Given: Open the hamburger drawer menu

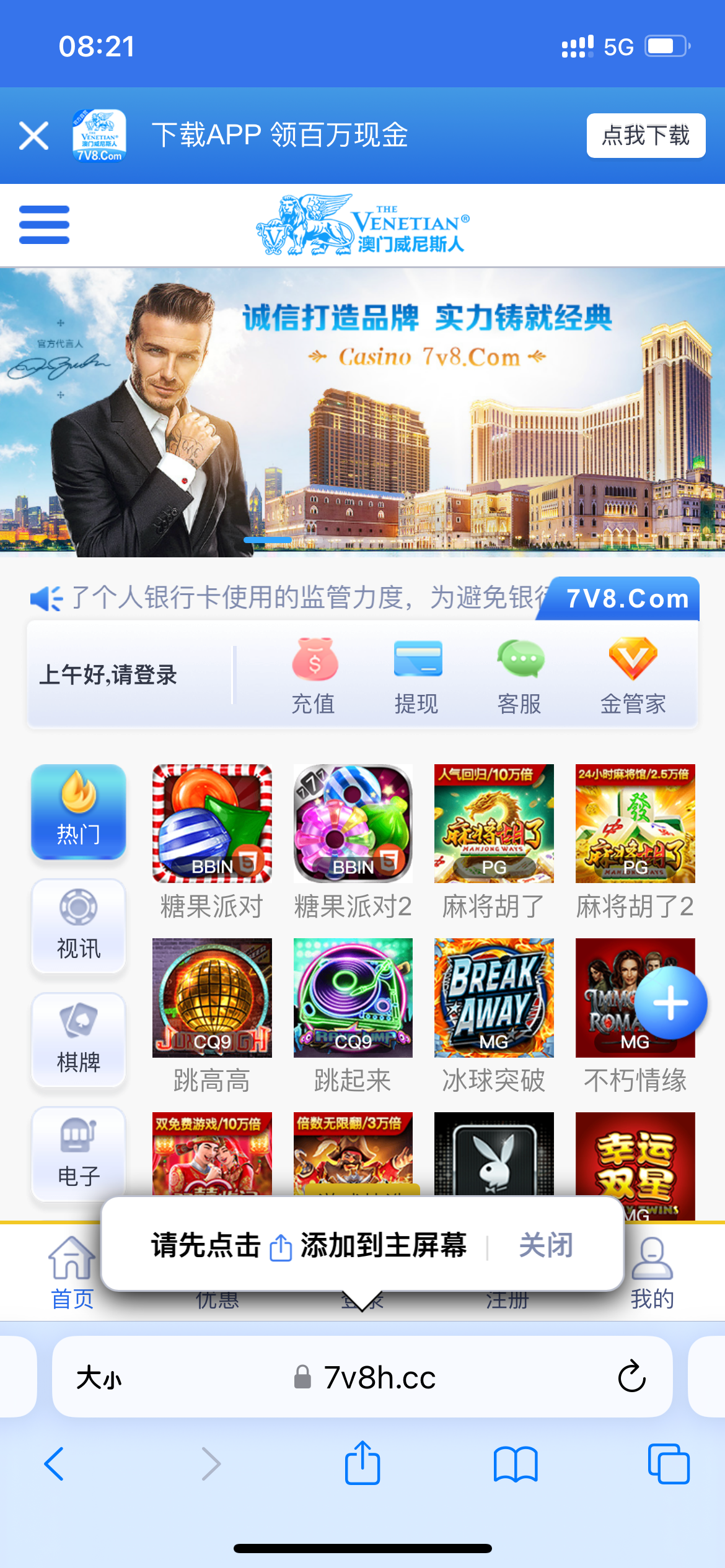Looking at the screenshot, I should [x=44, y=225].
